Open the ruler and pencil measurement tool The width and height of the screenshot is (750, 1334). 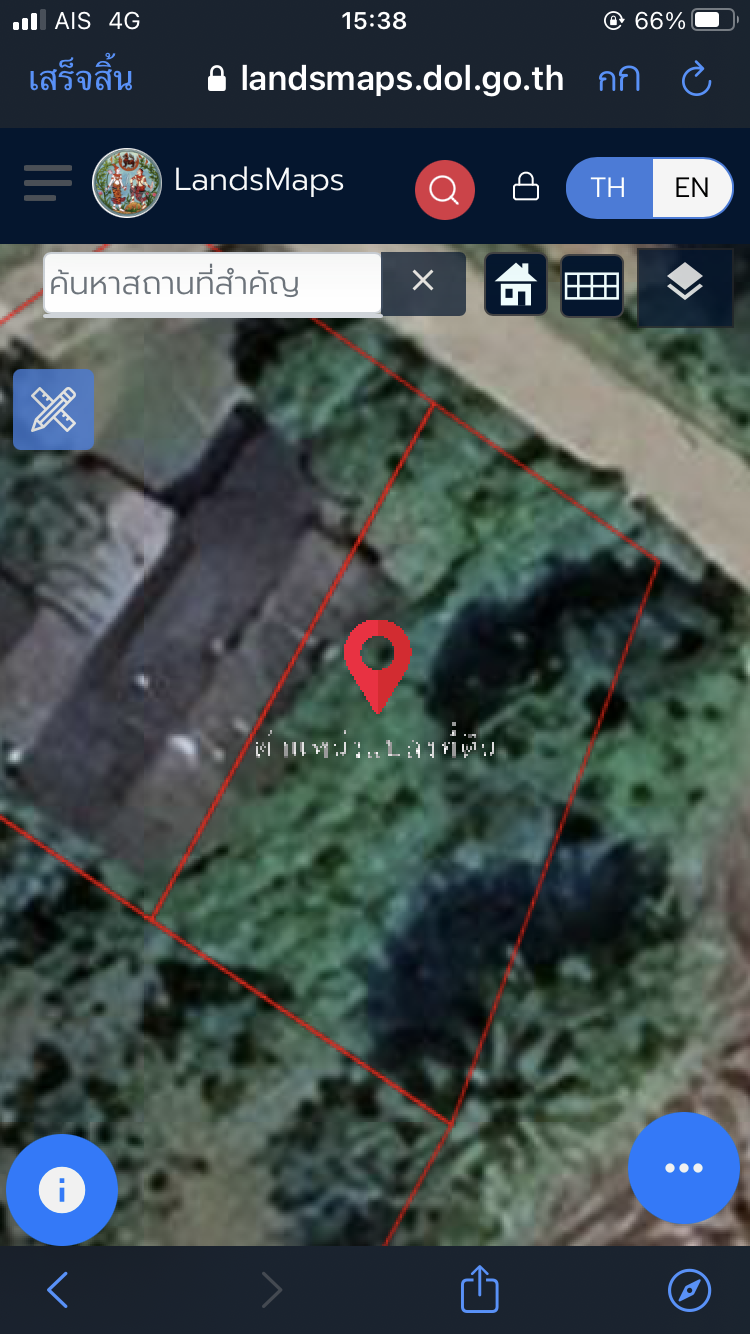coord(53,409)
